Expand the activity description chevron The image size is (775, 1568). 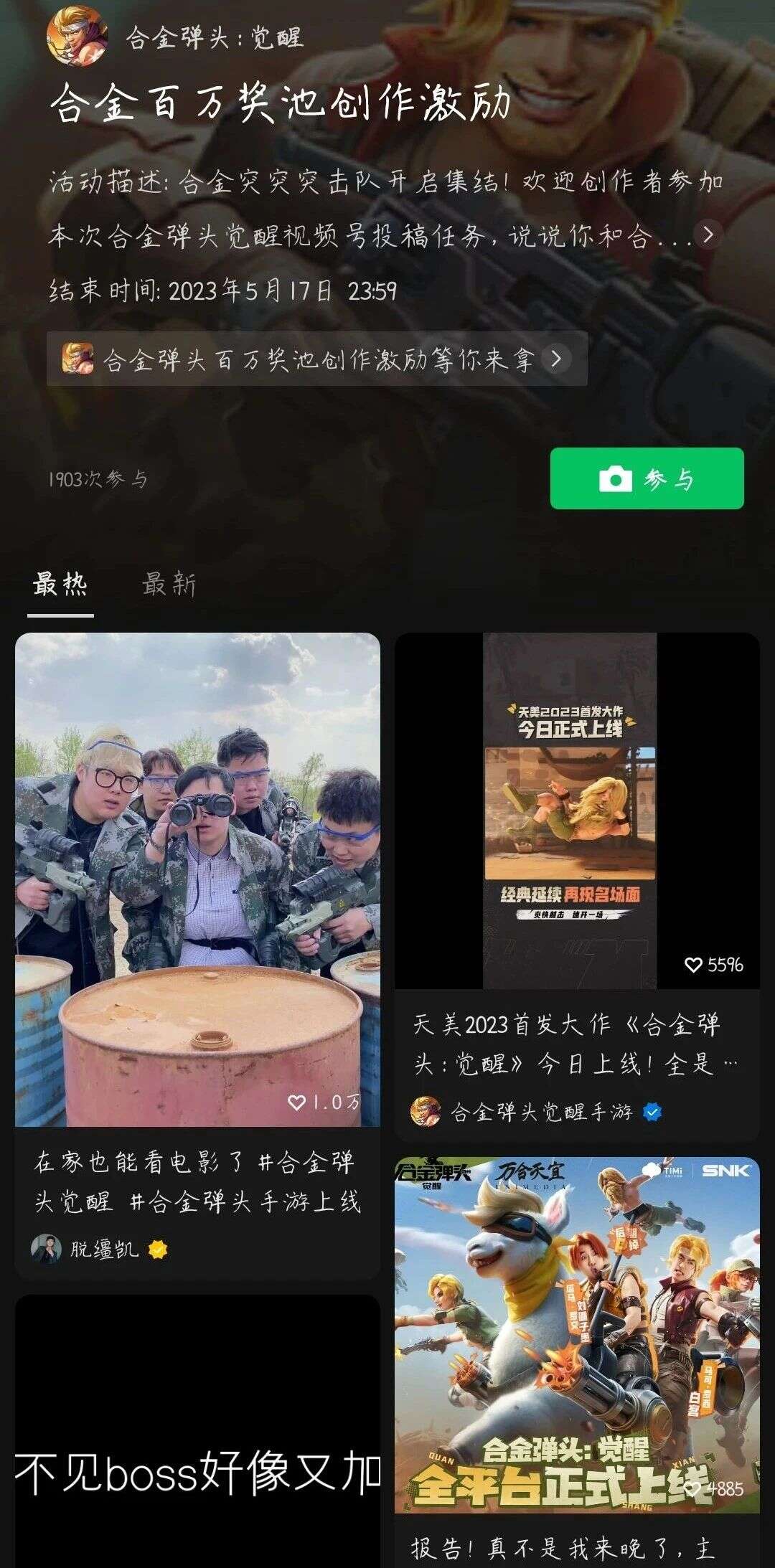pyautogui.click(x=708, y=235)
